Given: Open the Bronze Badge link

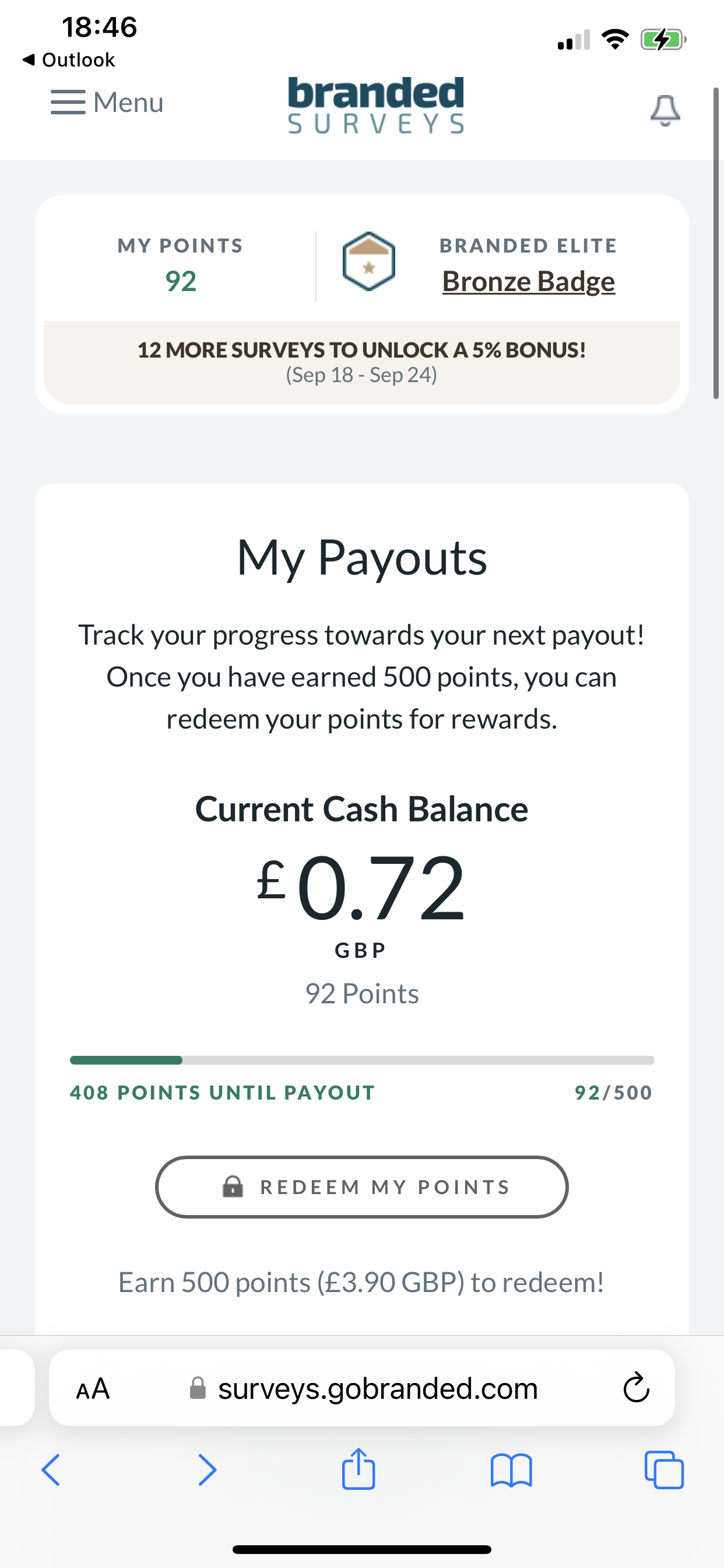Looking at the screenshot, I should [x=528, y=281].
